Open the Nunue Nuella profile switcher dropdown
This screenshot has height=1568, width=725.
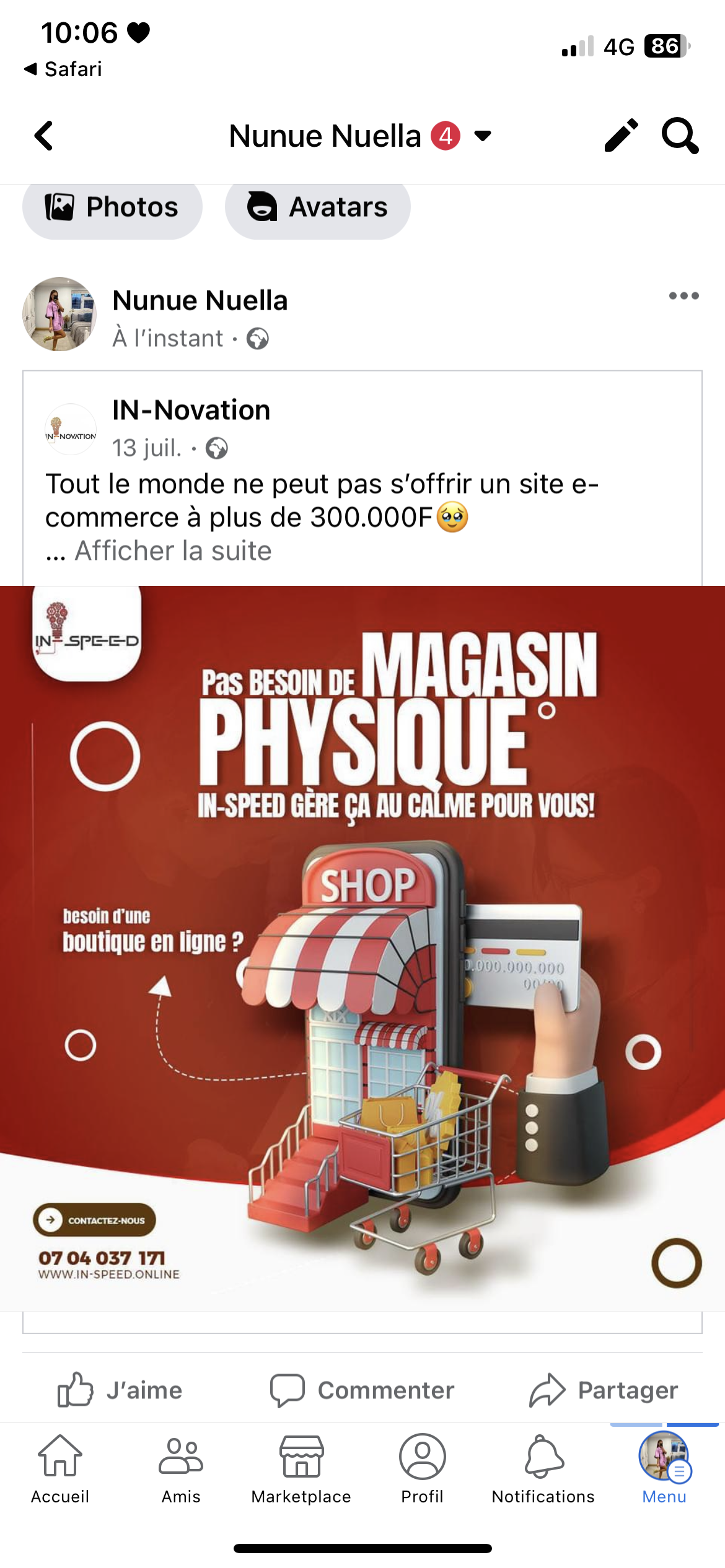[482, 136]
